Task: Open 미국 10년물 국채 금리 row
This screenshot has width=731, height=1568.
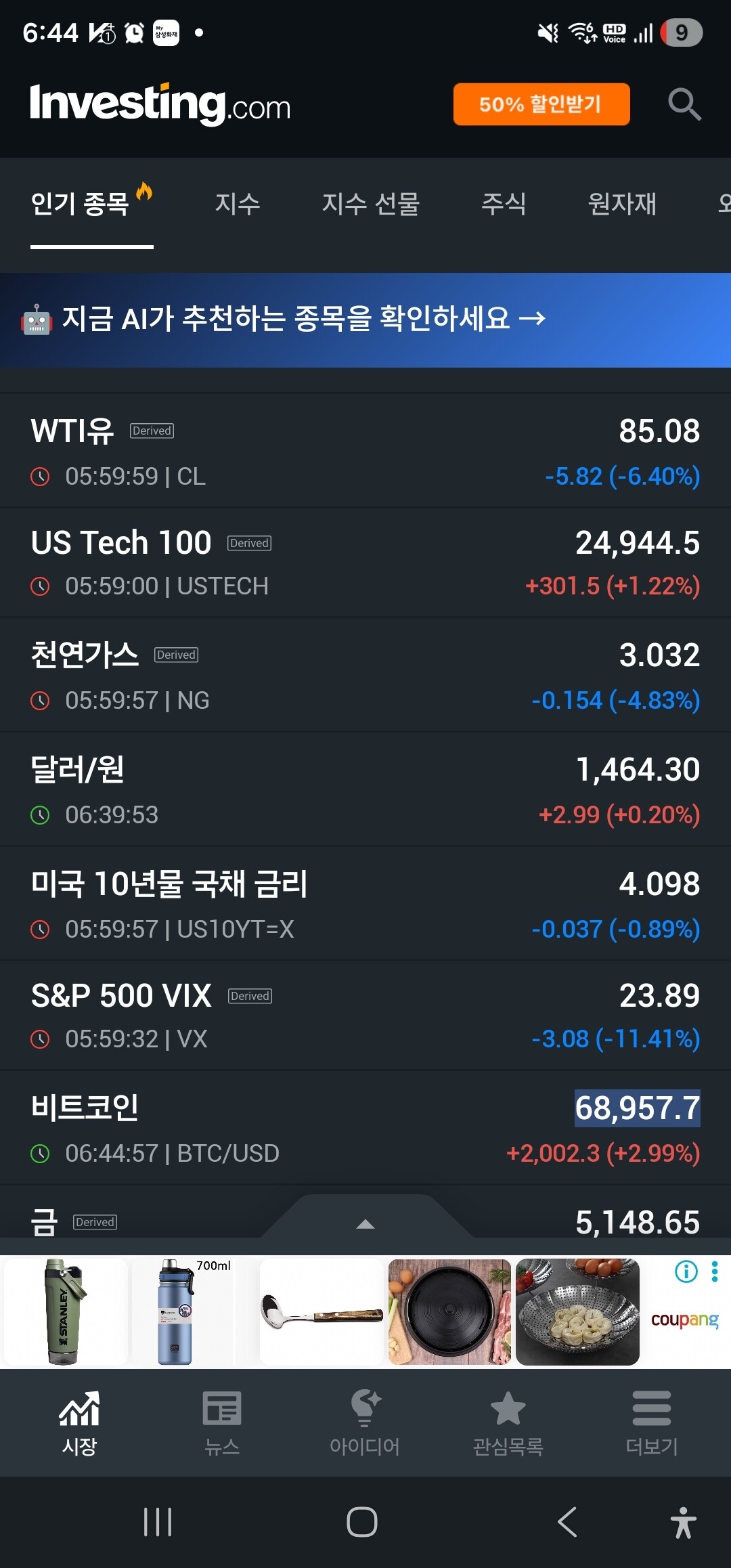Action: (x=365, y=905)
